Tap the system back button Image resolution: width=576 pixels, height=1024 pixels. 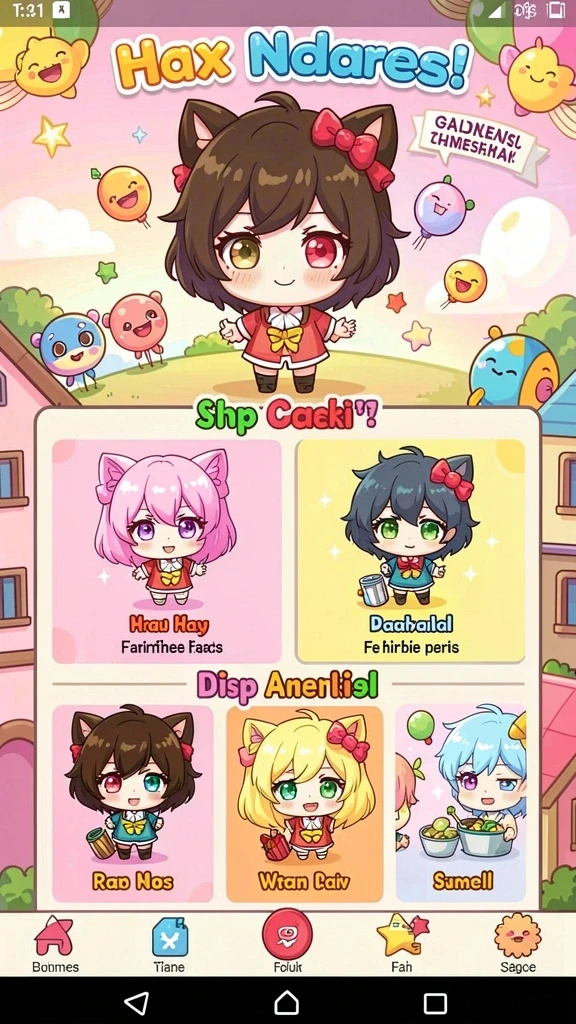pos(136,1002)
